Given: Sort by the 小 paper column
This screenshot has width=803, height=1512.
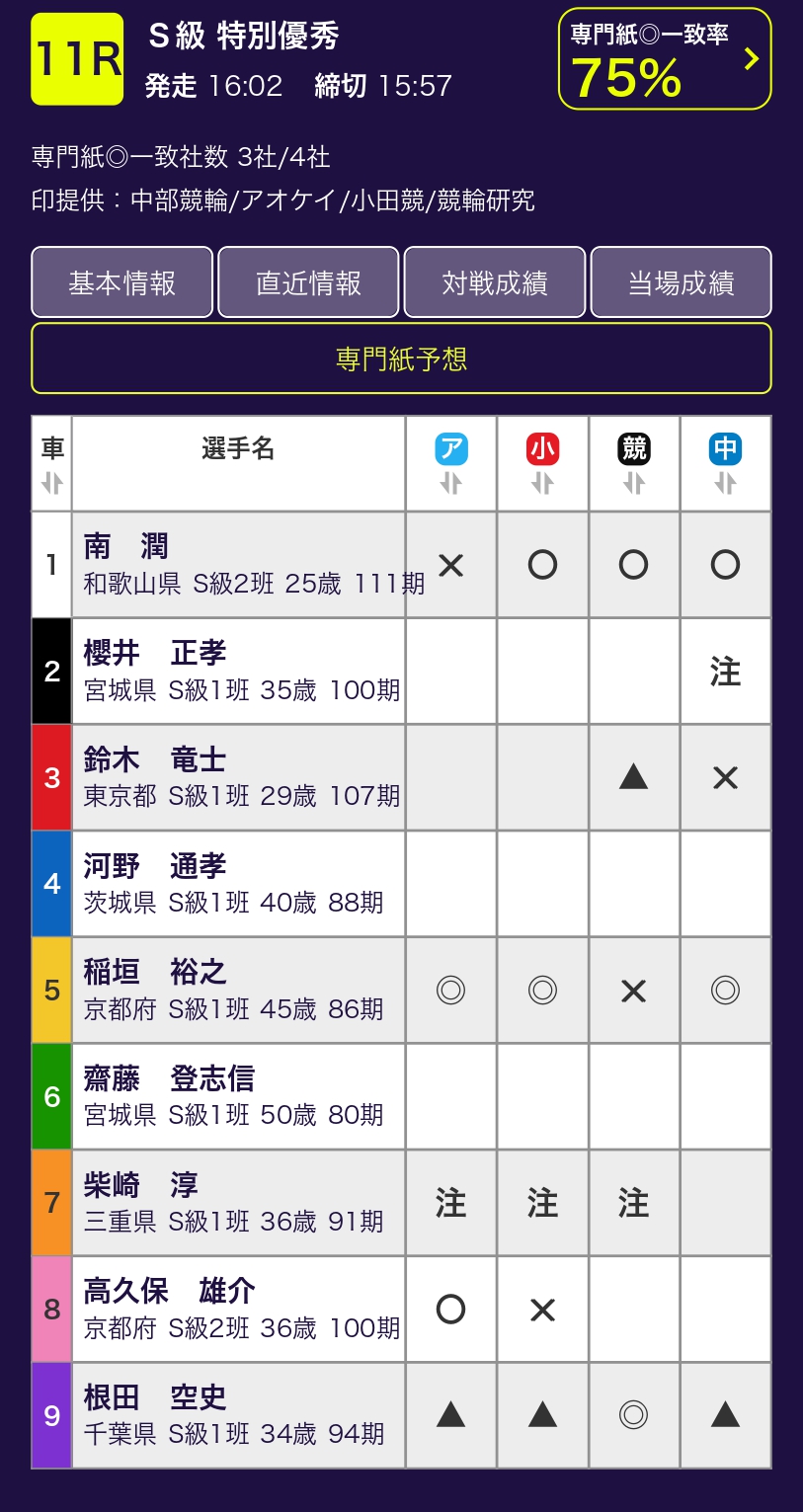Looking at the screenshot, I should coord(542,482).
